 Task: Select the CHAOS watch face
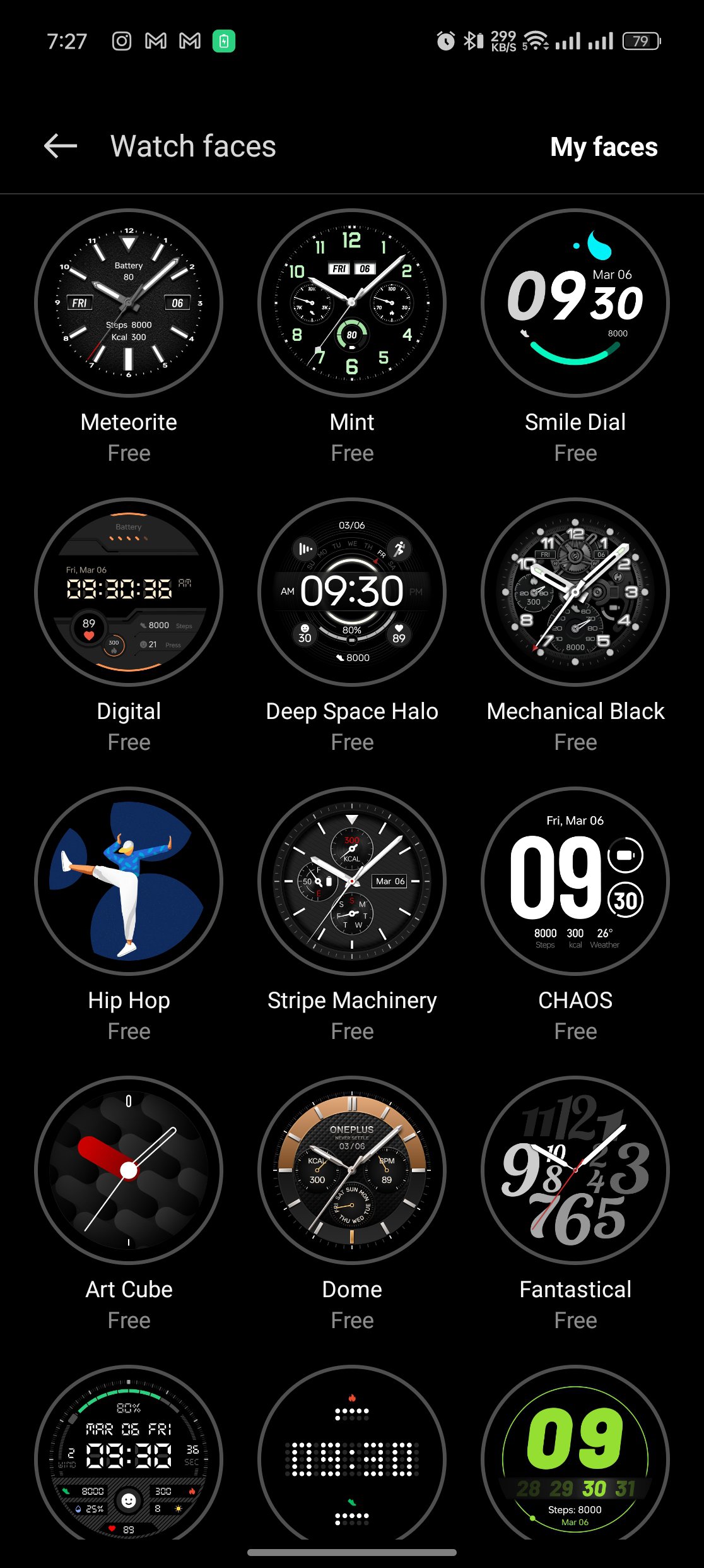pos(575,882)
